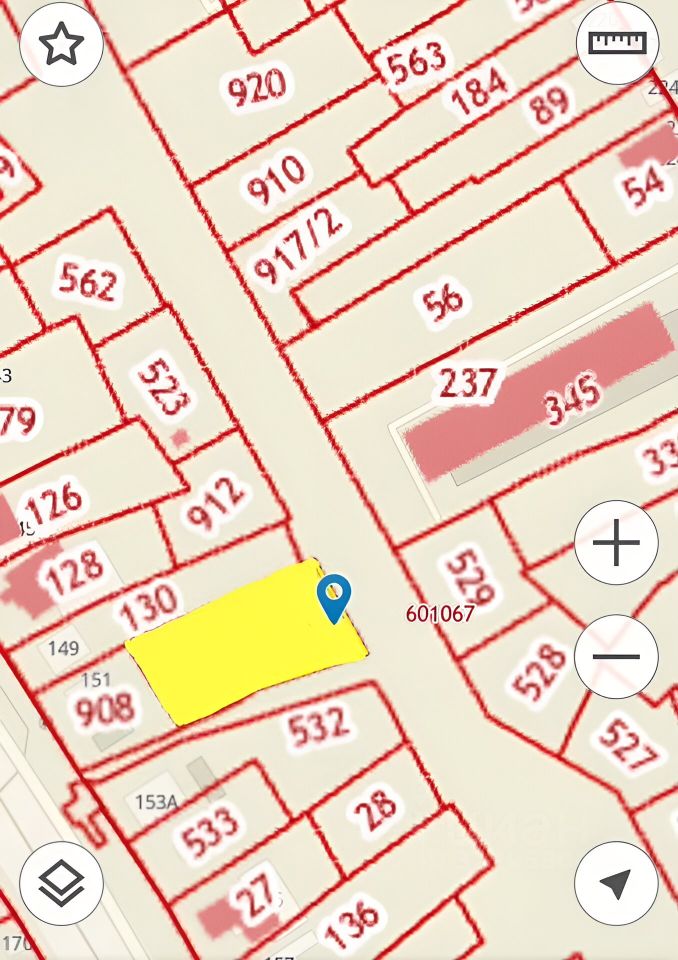
Task: Activate the ruler measurement tool
Action: point(617,44)
